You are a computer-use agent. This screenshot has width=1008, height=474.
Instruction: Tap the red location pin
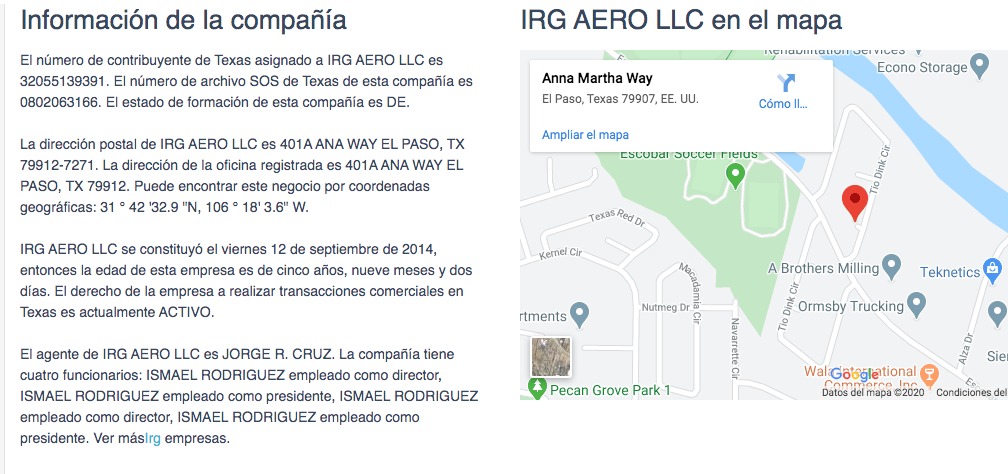853,200
